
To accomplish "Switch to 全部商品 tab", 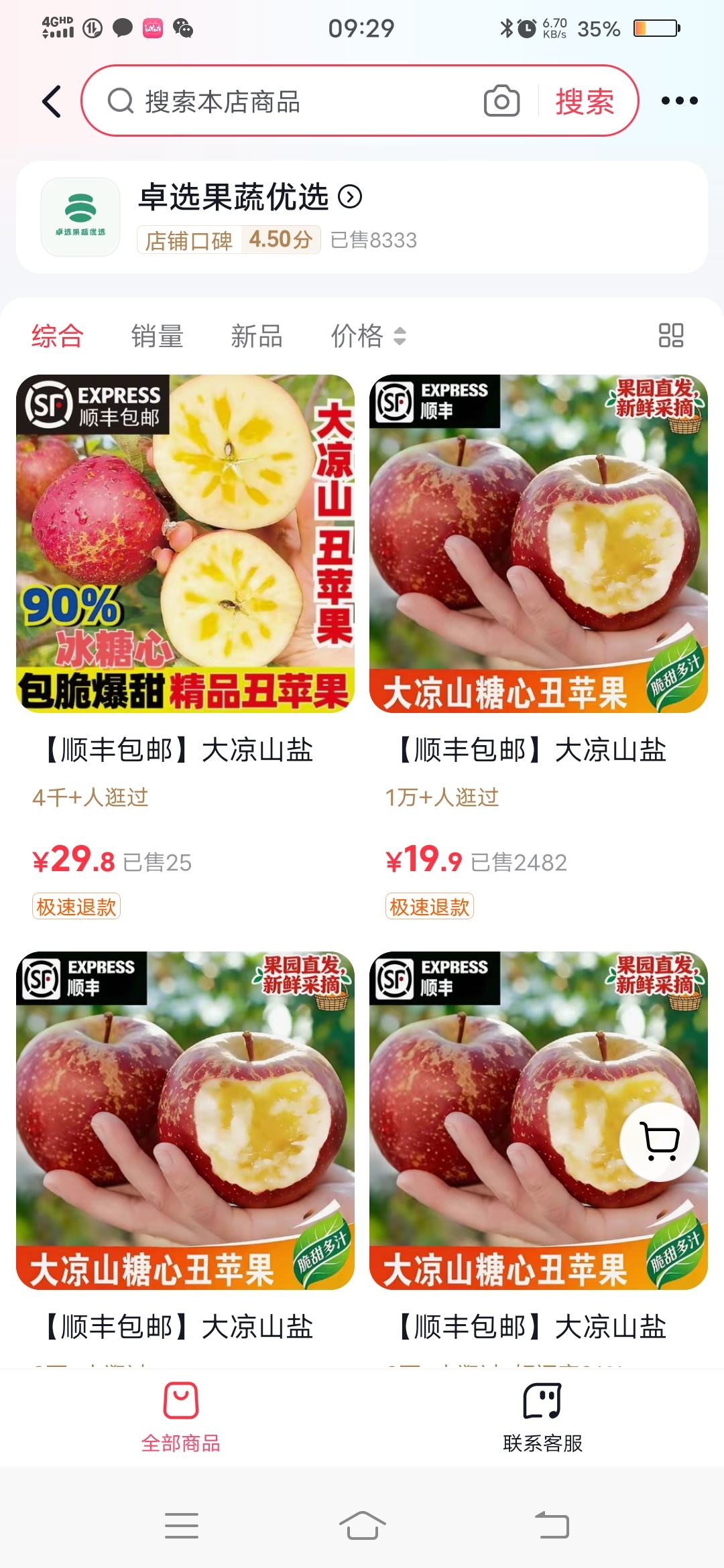I will click(181, 1415).
